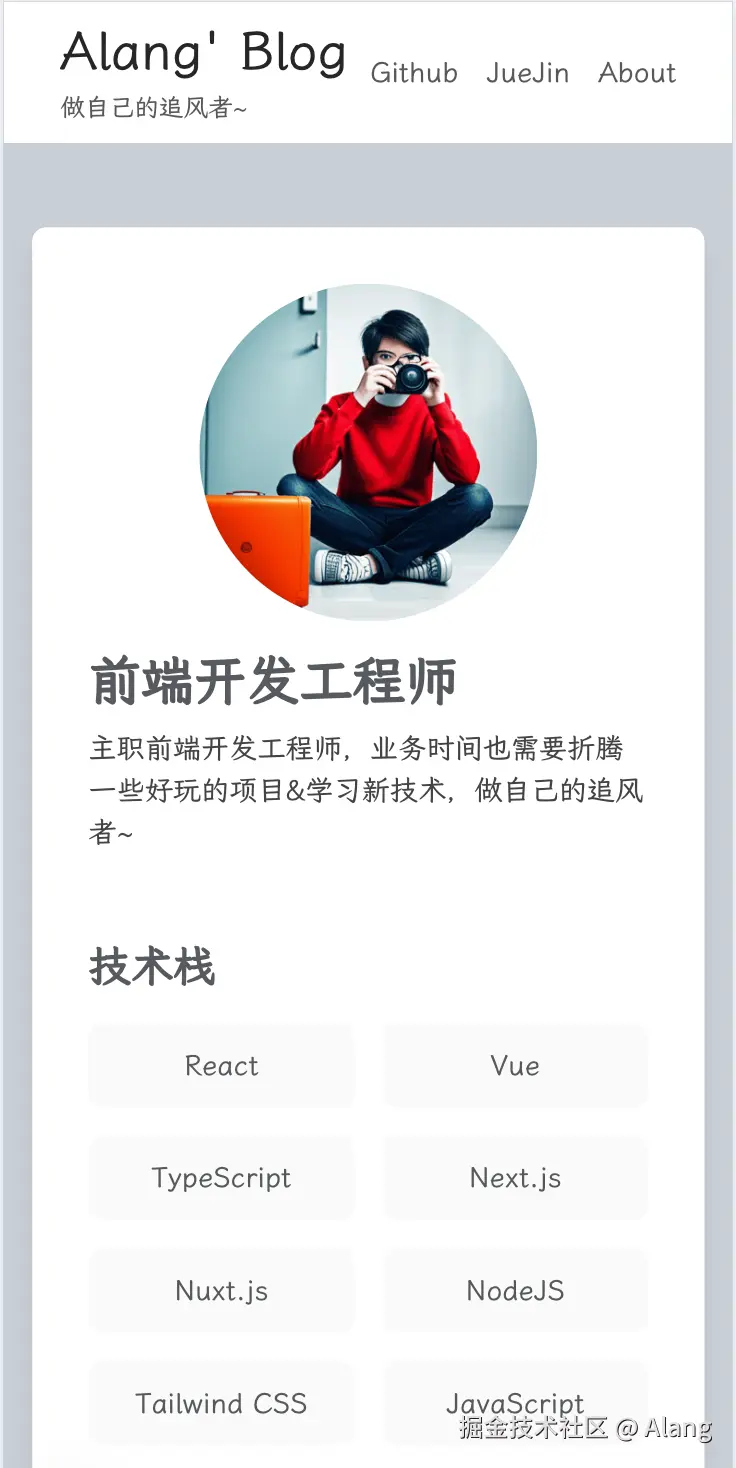The width and height of the screenshot is (736, 1468).
Task: Visit the JueJin navigation link
Action: coord(527,73)
